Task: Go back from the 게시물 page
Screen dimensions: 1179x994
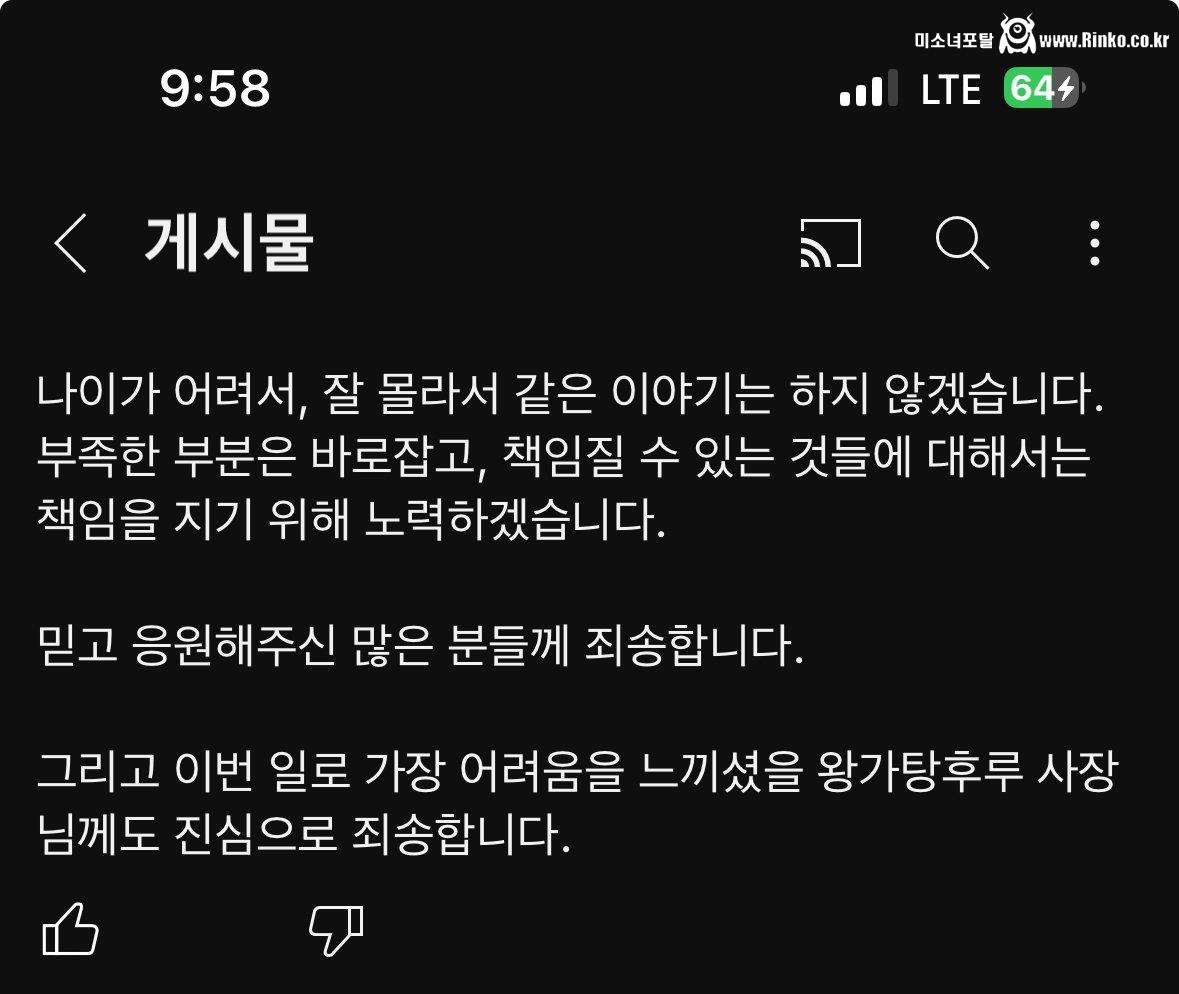Action: pyautogui.click(x=70, y=244)
